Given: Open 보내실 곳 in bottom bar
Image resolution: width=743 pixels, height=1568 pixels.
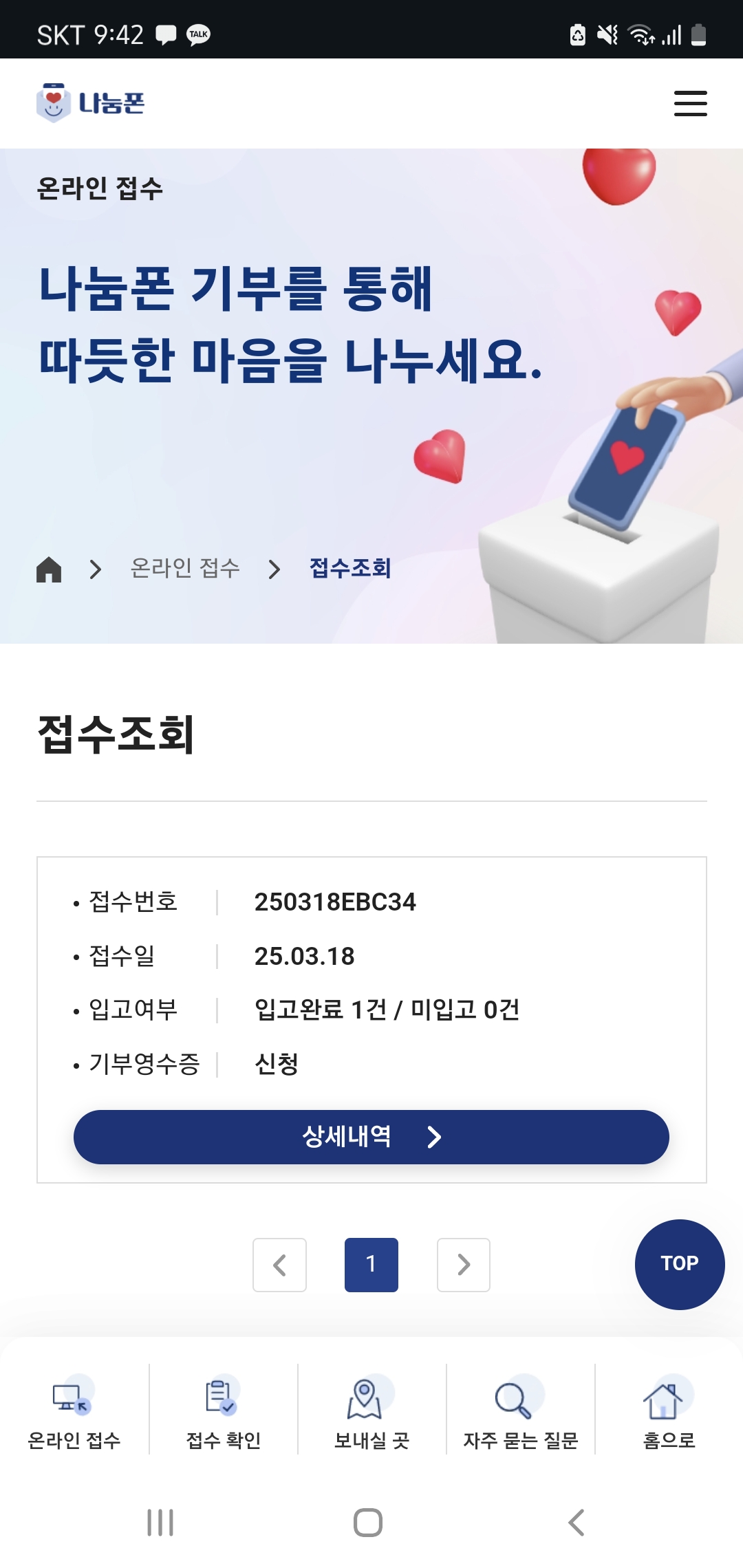Looking at the screenshot, I should pyautogui.click(x=371, y=1411).
